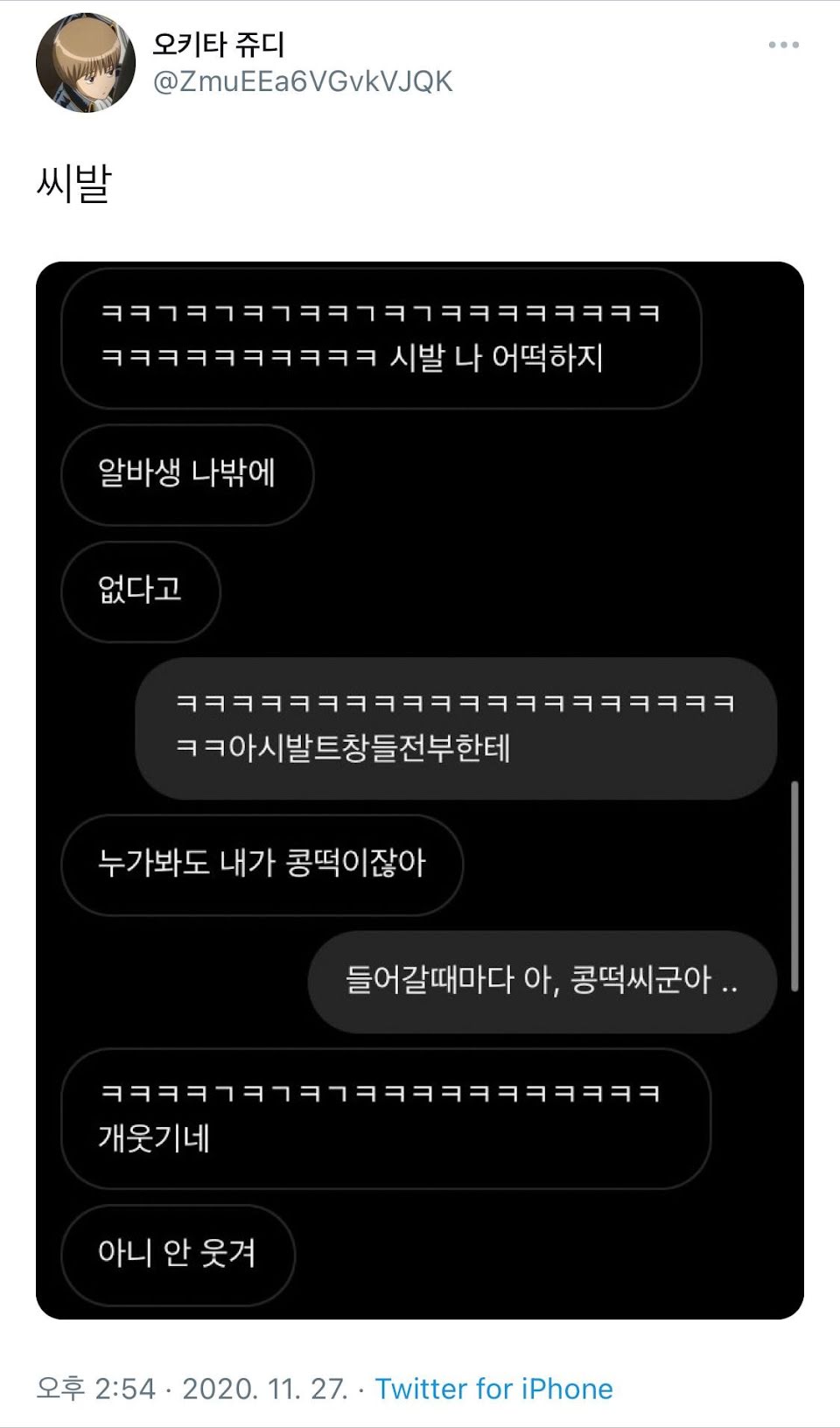Image resolution: width=840 pixels, height=1428 pixels.
Task: Open the @ZmuEEa6VGvkVJQK user handle
Action: click(x=303, y=81)
